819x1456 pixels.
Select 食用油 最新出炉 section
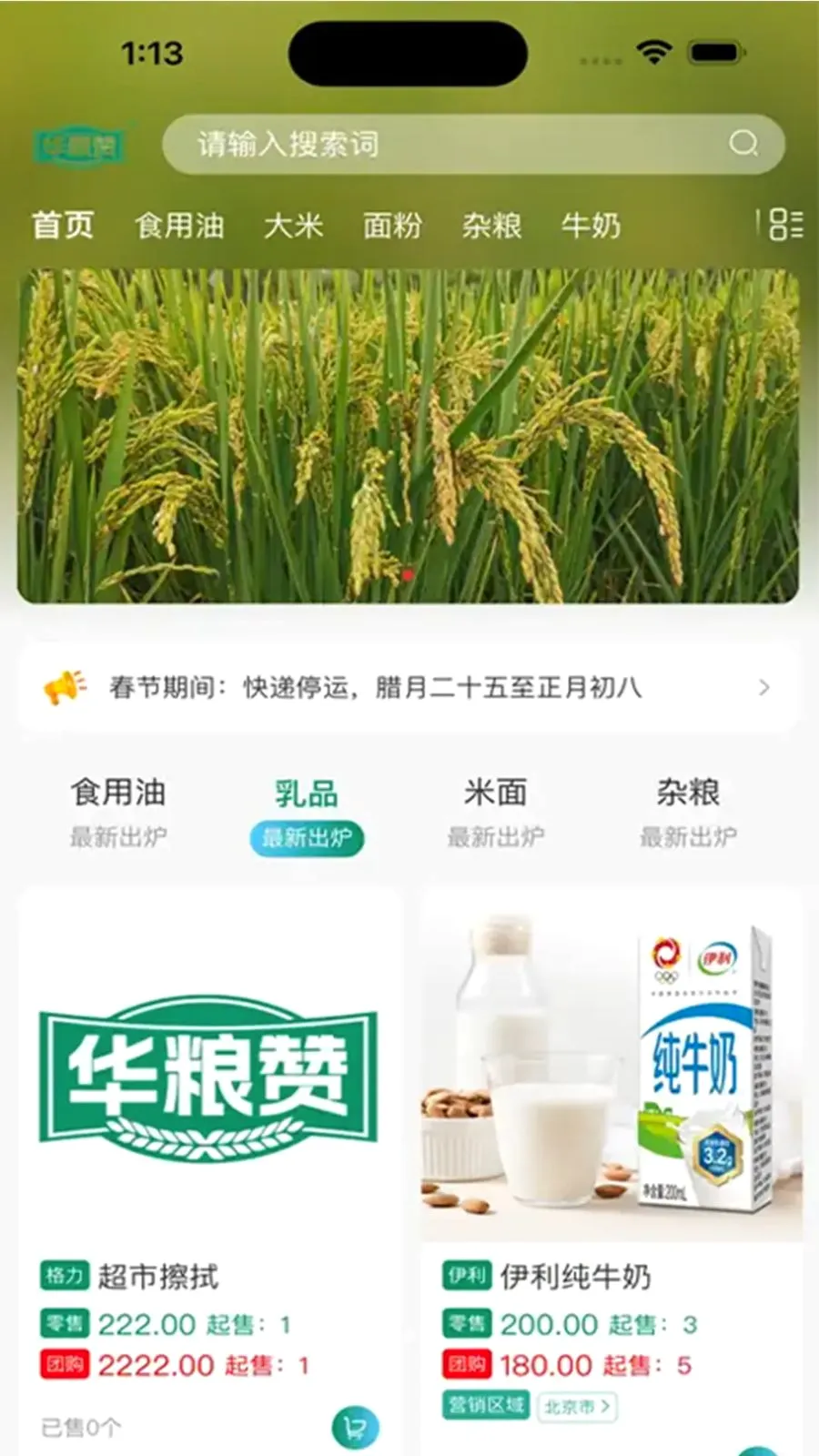[118, 812]
